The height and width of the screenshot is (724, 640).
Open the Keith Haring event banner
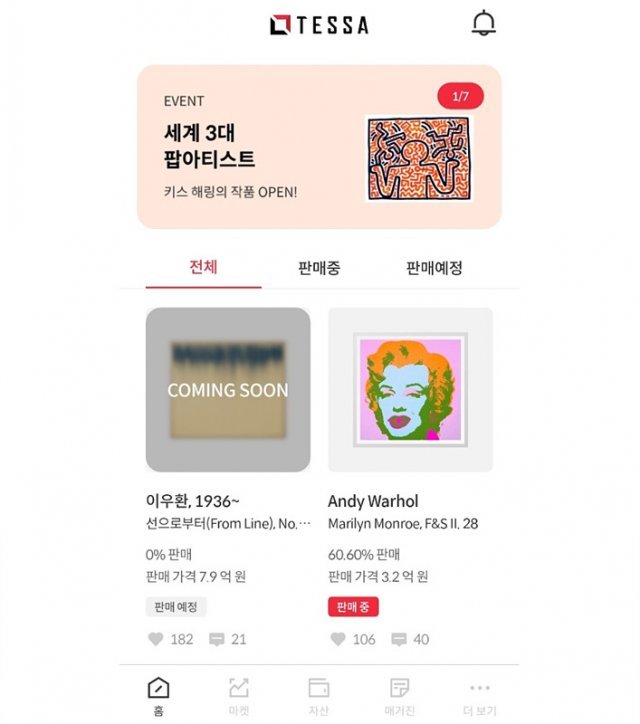[319, 147]
